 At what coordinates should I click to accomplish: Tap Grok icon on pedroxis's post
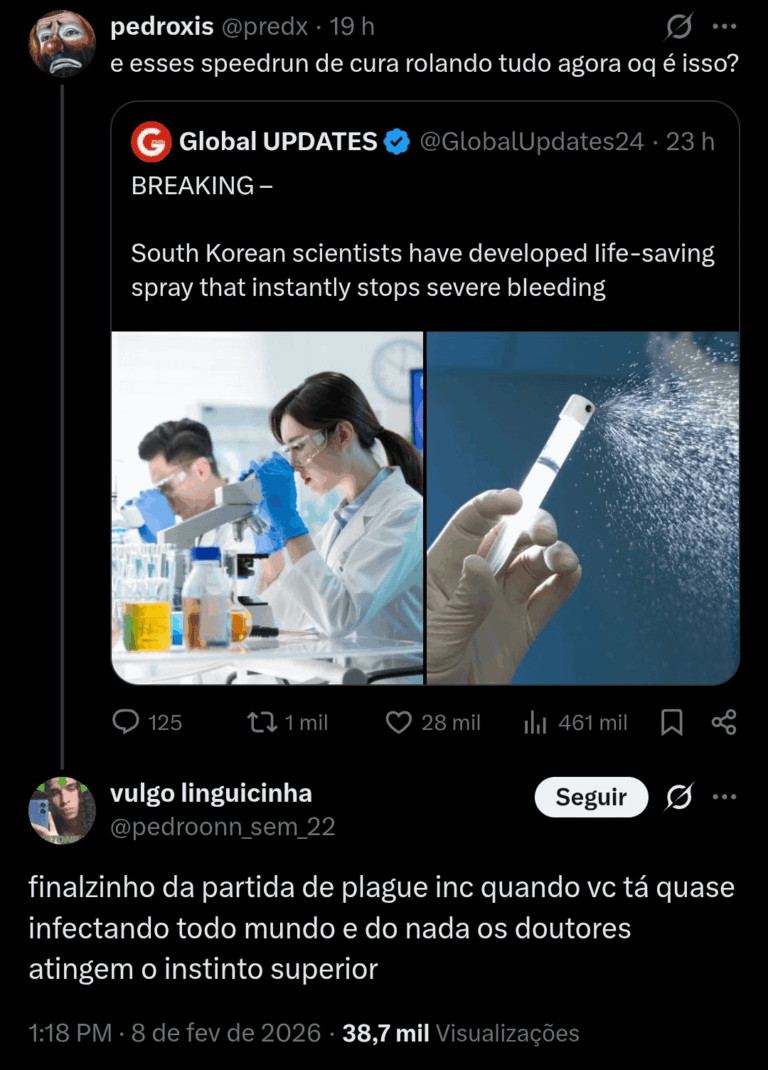coord(680,27)
